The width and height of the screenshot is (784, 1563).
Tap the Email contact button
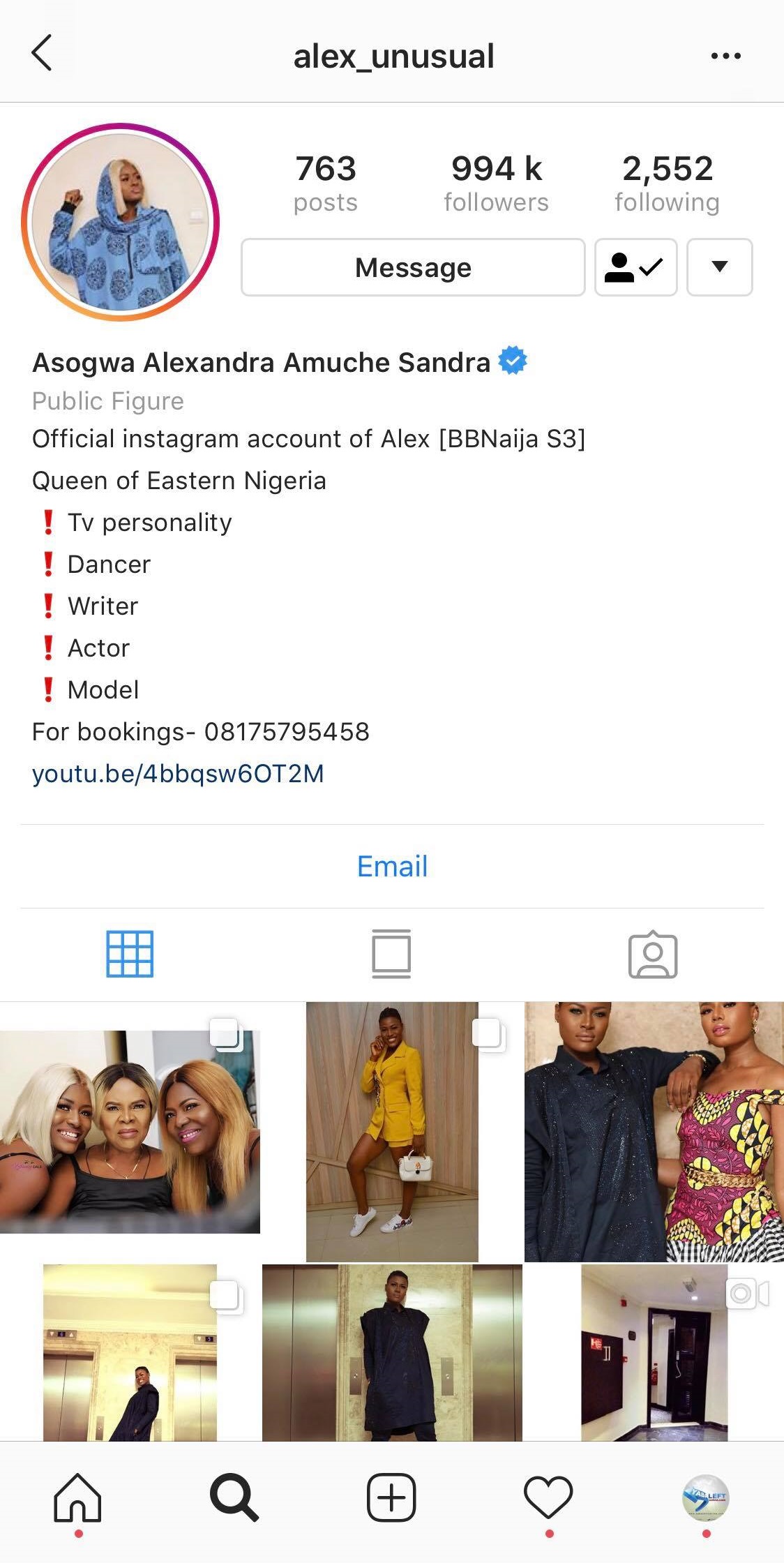[x=392, y=866]
